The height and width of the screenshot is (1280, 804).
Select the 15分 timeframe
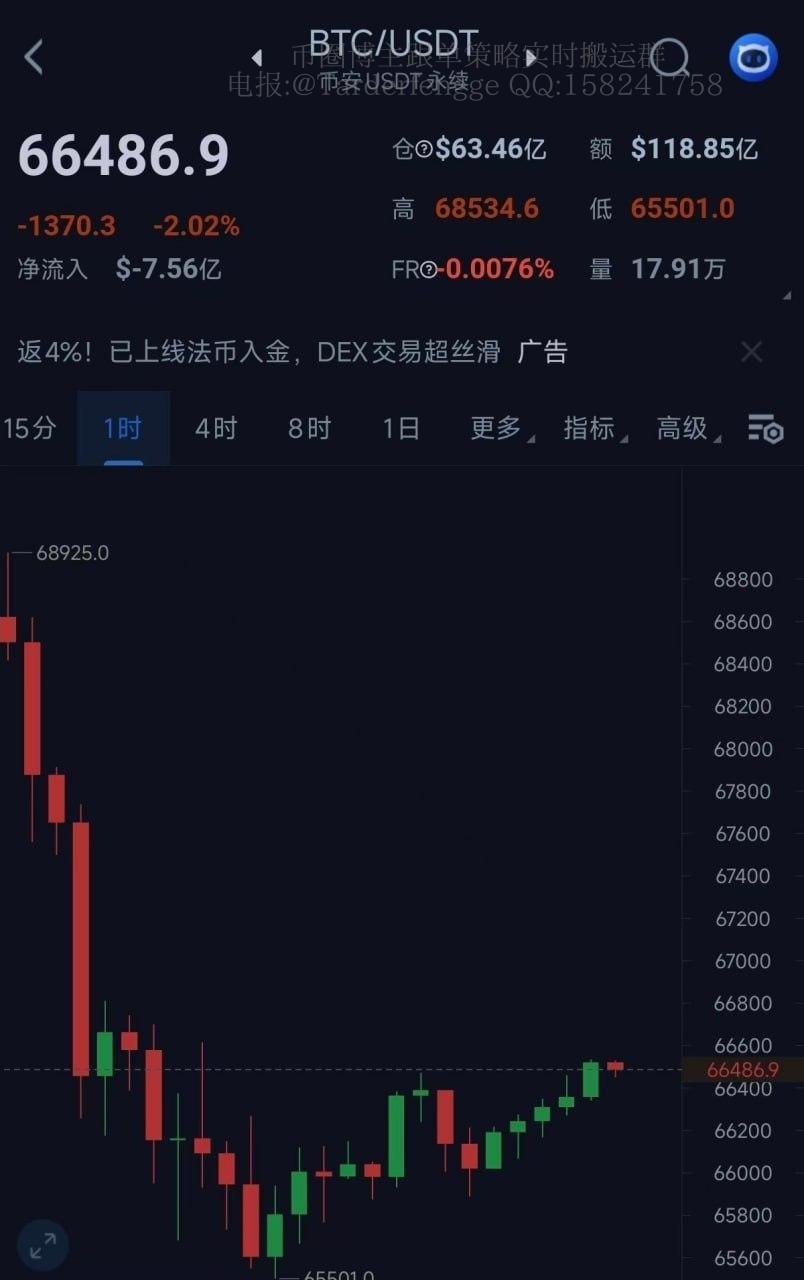30,429
